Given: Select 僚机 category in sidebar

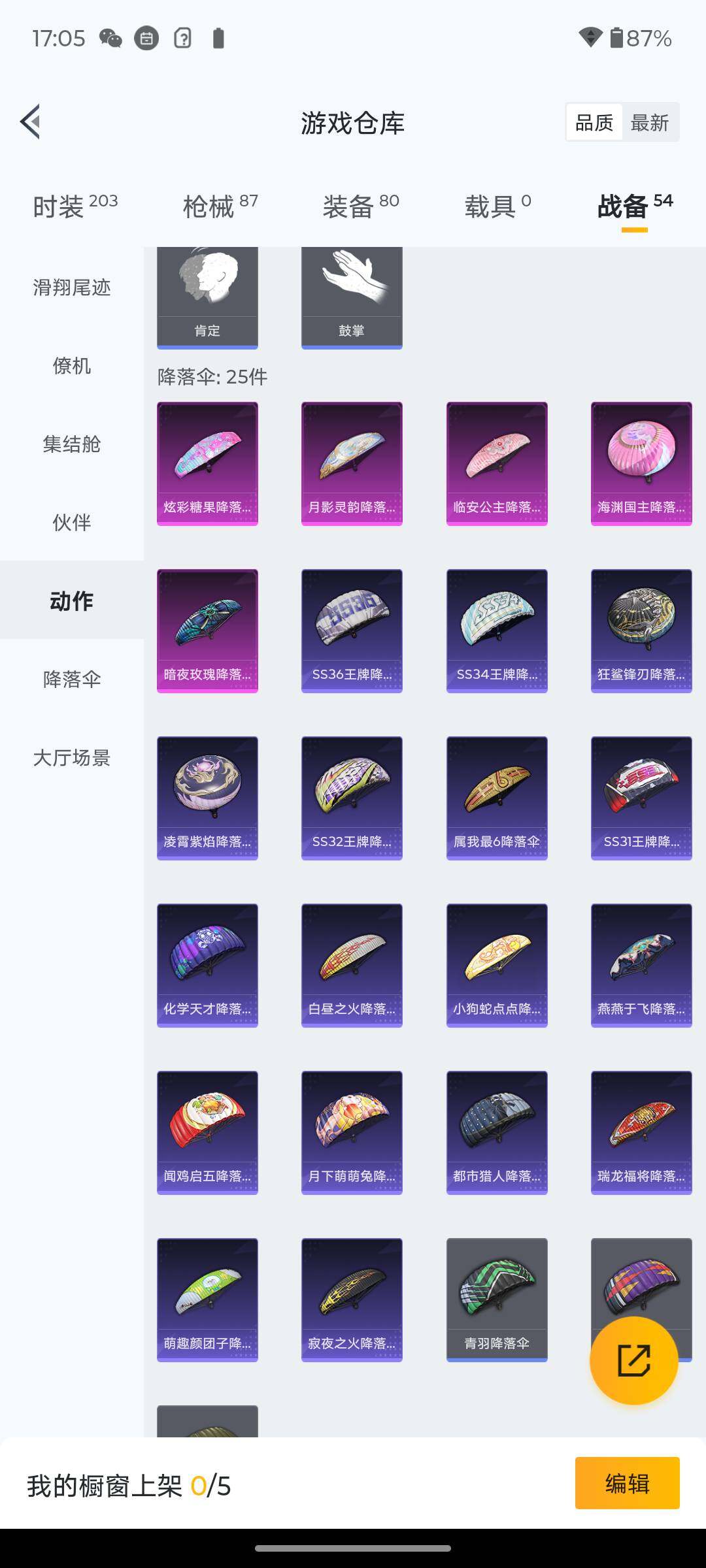Looking at the screenshot, I should point(72,366).
